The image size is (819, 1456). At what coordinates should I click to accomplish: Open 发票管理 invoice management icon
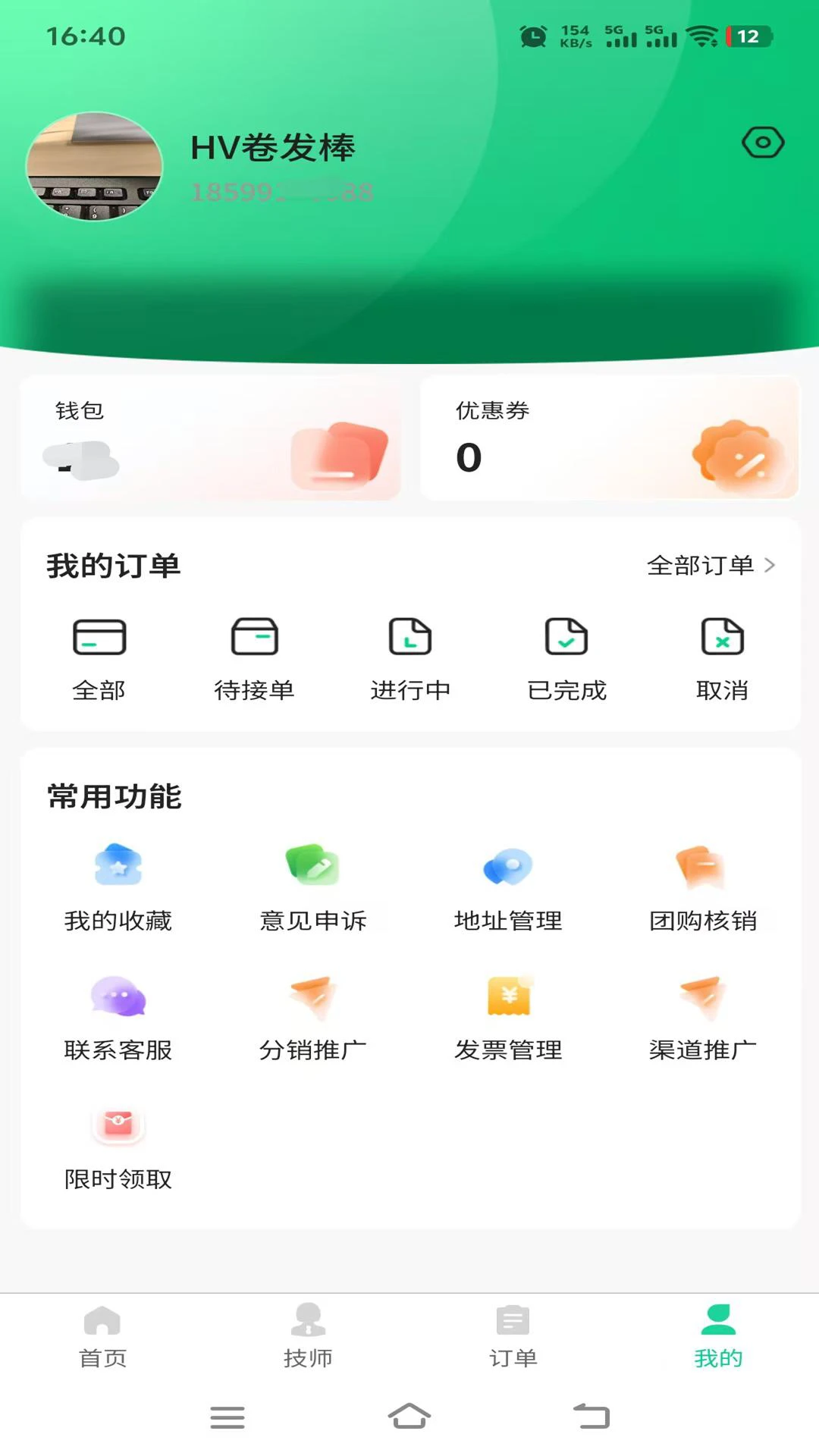pos(508,997)
